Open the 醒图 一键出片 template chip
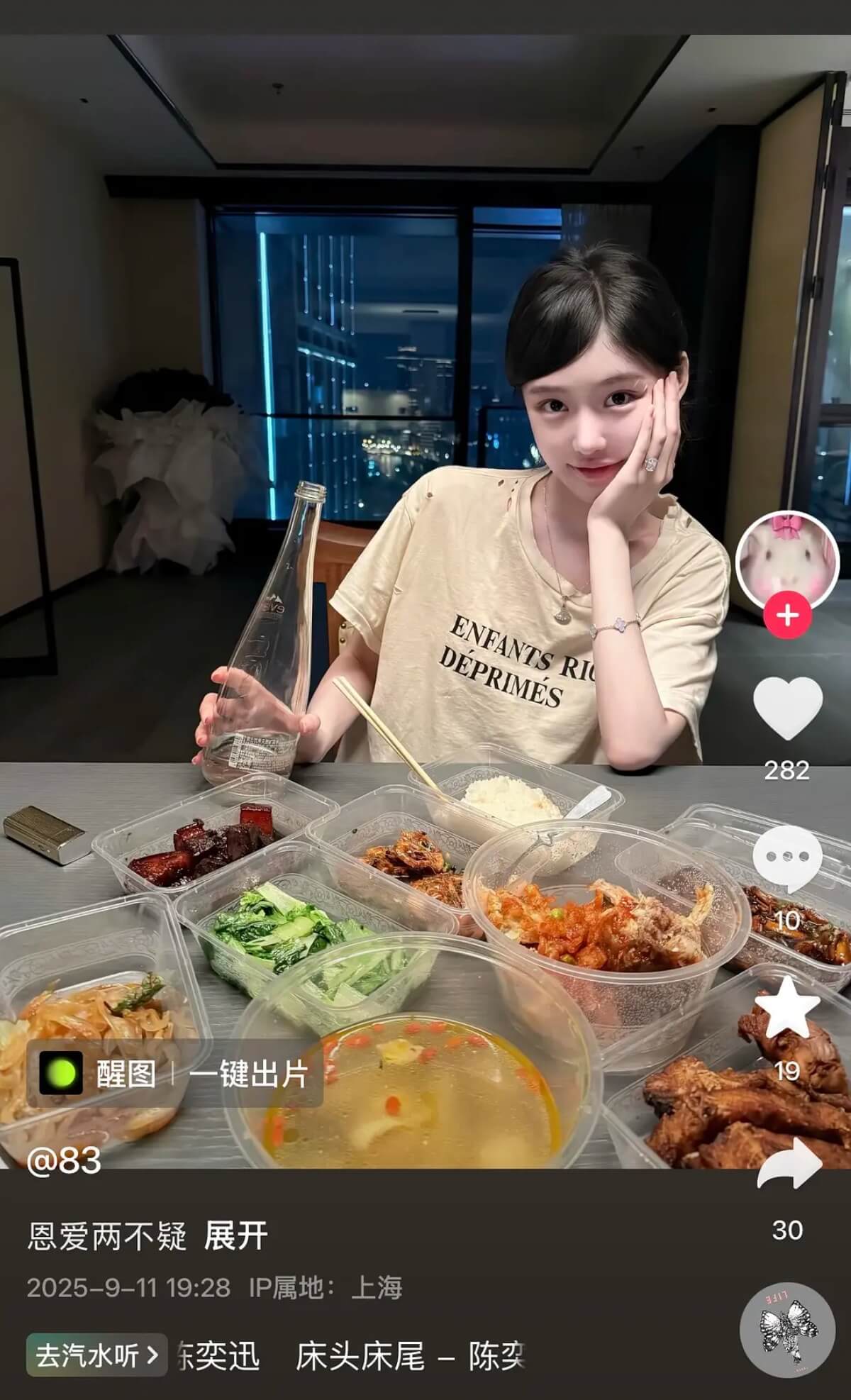851x1400 pixels. 174,1074
